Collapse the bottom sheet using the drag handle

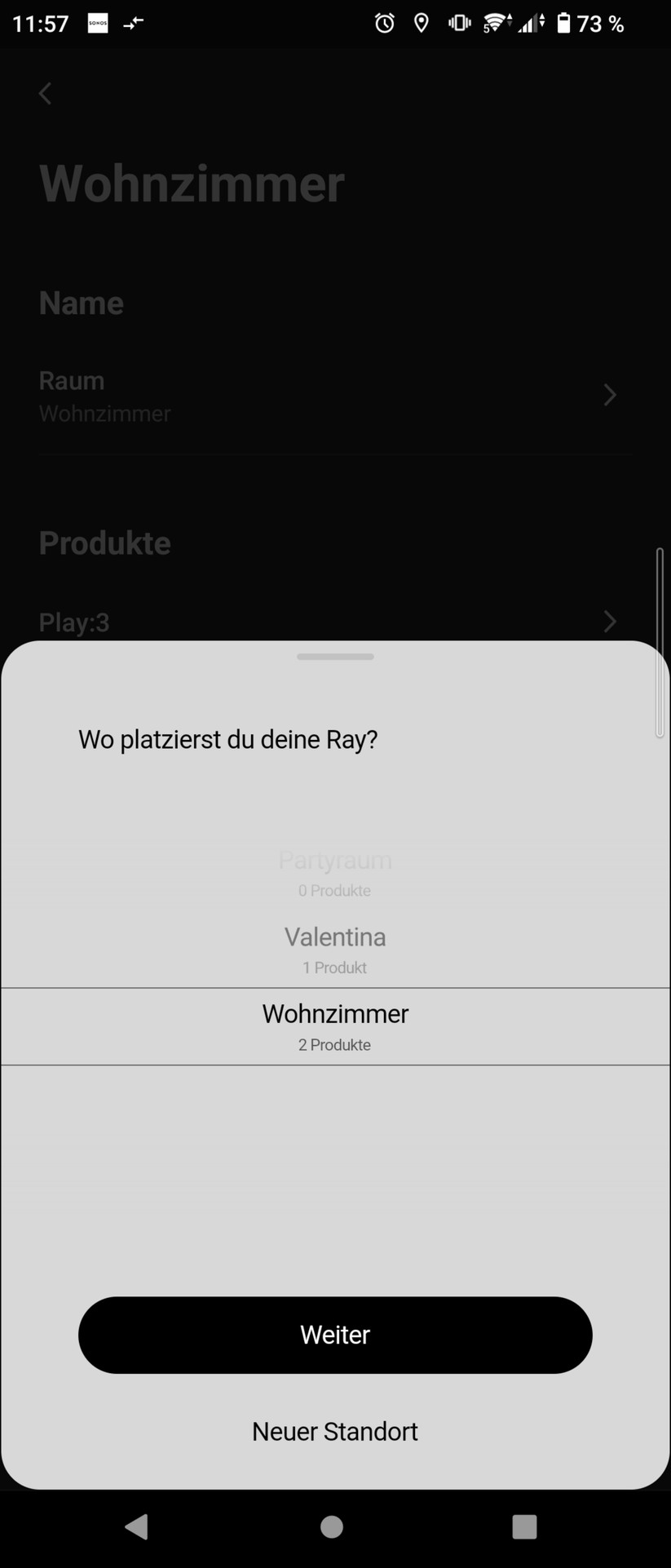click(334, 657)
